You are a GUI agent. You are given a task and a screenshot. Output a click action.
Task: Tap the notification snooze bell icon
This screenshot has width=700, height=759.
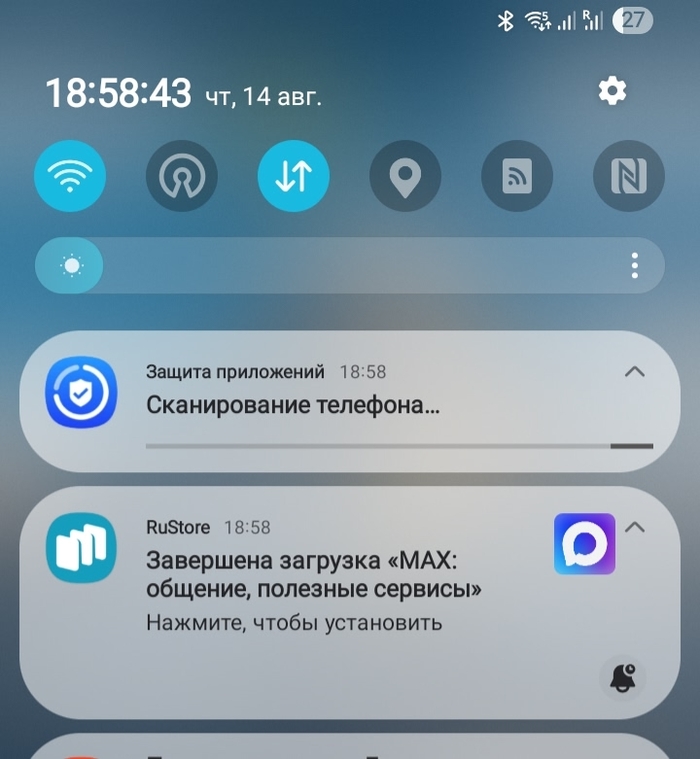(x=625, y=677)
